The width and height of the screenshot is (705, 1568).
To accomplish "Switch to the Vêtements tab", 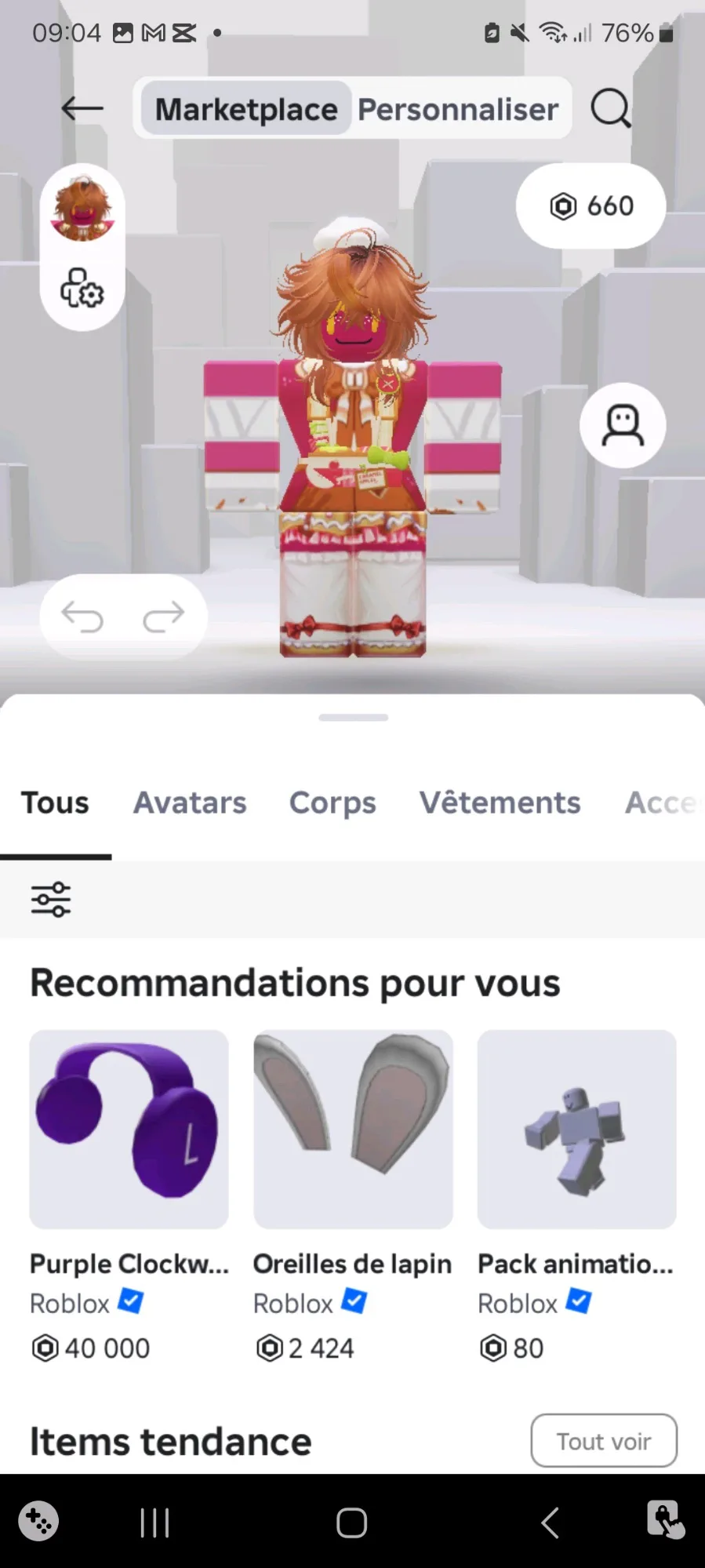I will click(500, 803).
